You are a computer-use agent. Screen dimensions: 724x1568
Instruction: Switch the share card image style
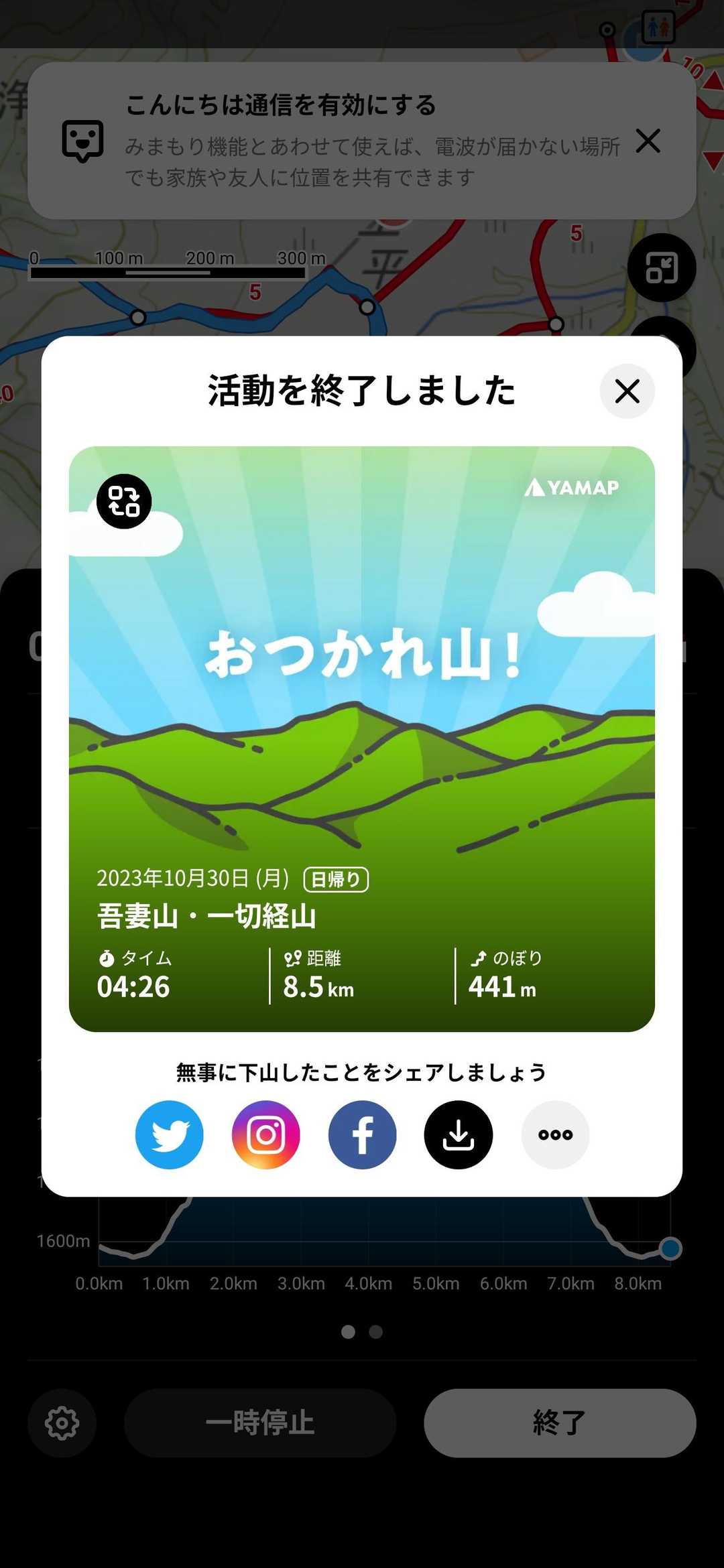[124, 501]
